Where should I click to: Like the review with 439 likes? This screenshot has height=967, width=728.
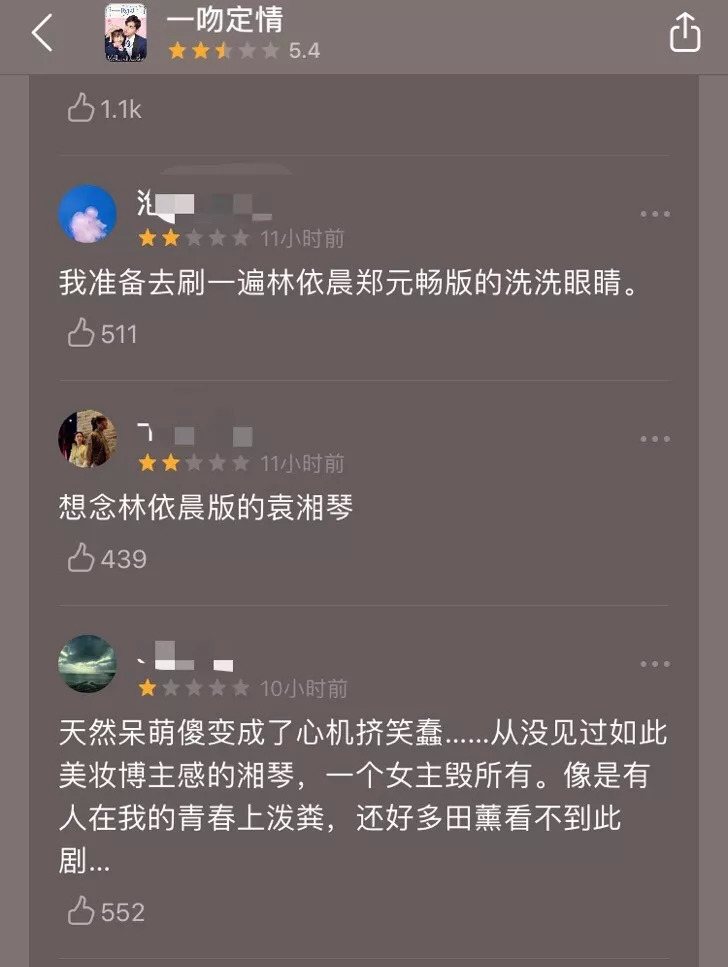[x=81, y=558]
